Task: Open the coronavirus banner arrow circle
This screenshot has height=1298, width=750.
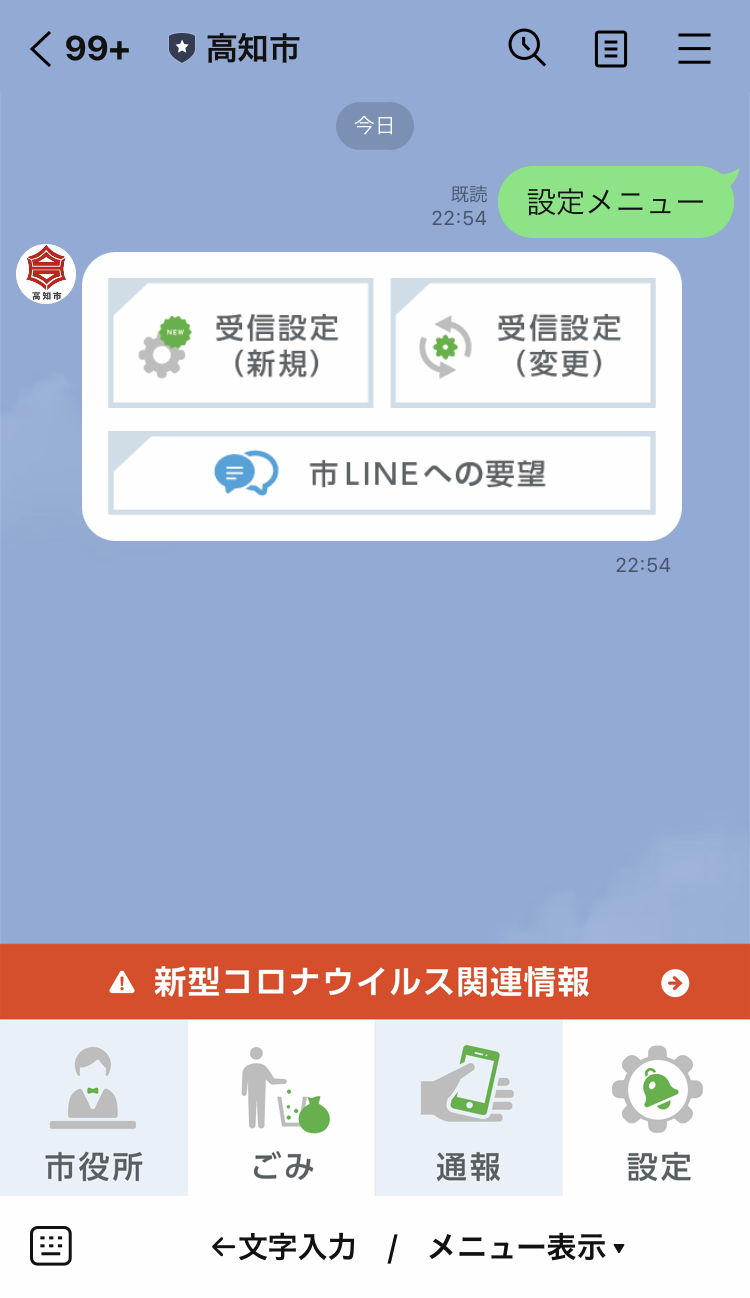Action: pyautogui.click(x=676, y=983)
